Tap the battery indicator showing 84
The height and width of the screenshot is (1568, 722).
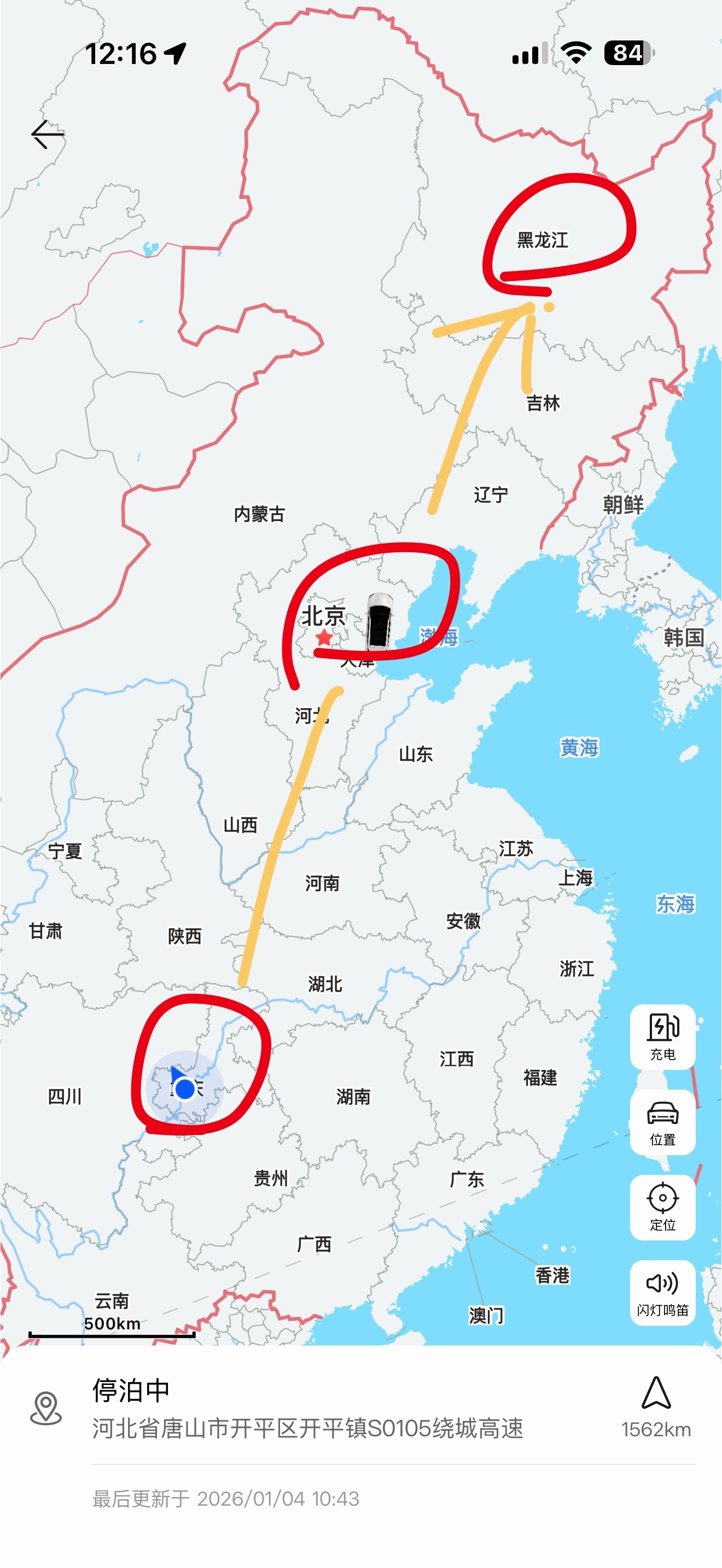click(628, 54)
